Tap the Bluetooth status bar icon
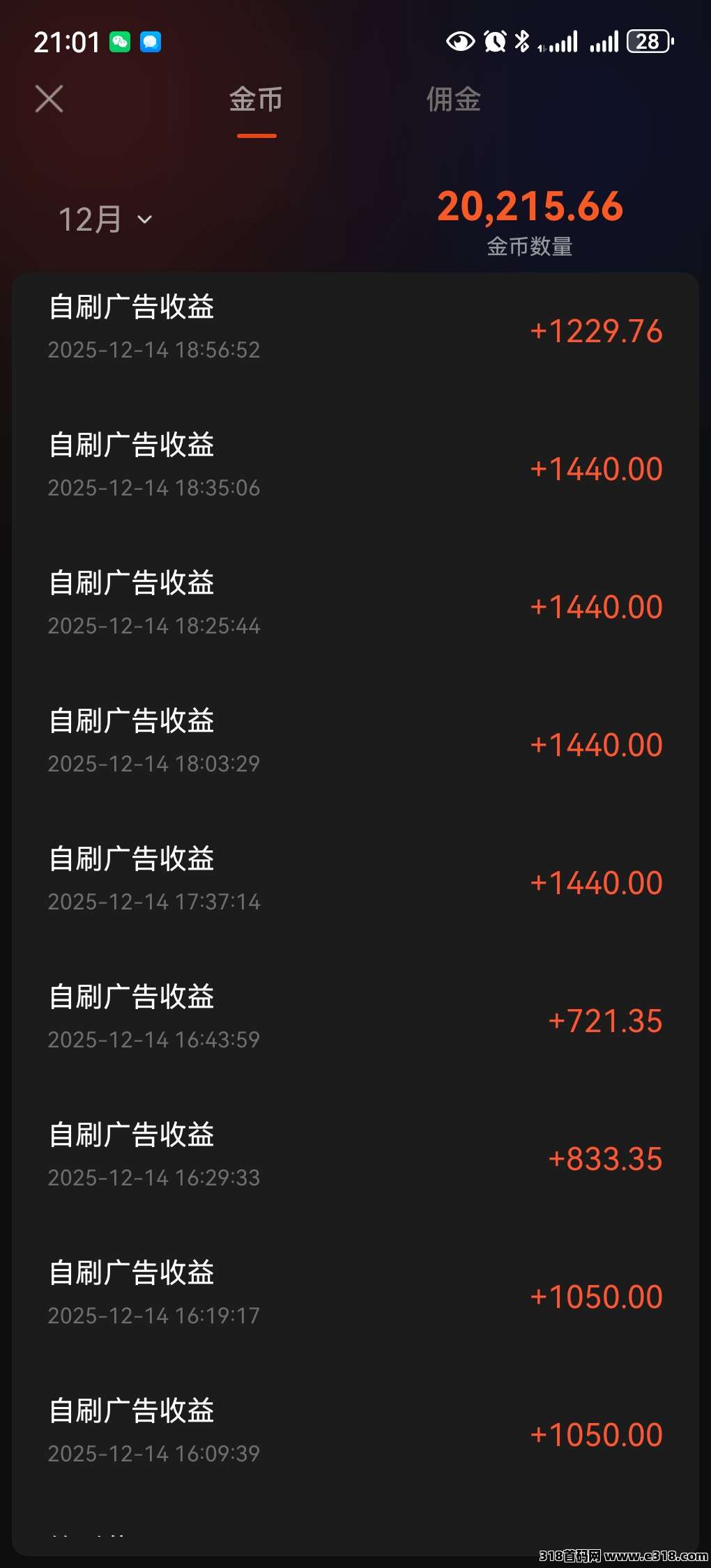The image size is (711, 1568). click(521, 42)
